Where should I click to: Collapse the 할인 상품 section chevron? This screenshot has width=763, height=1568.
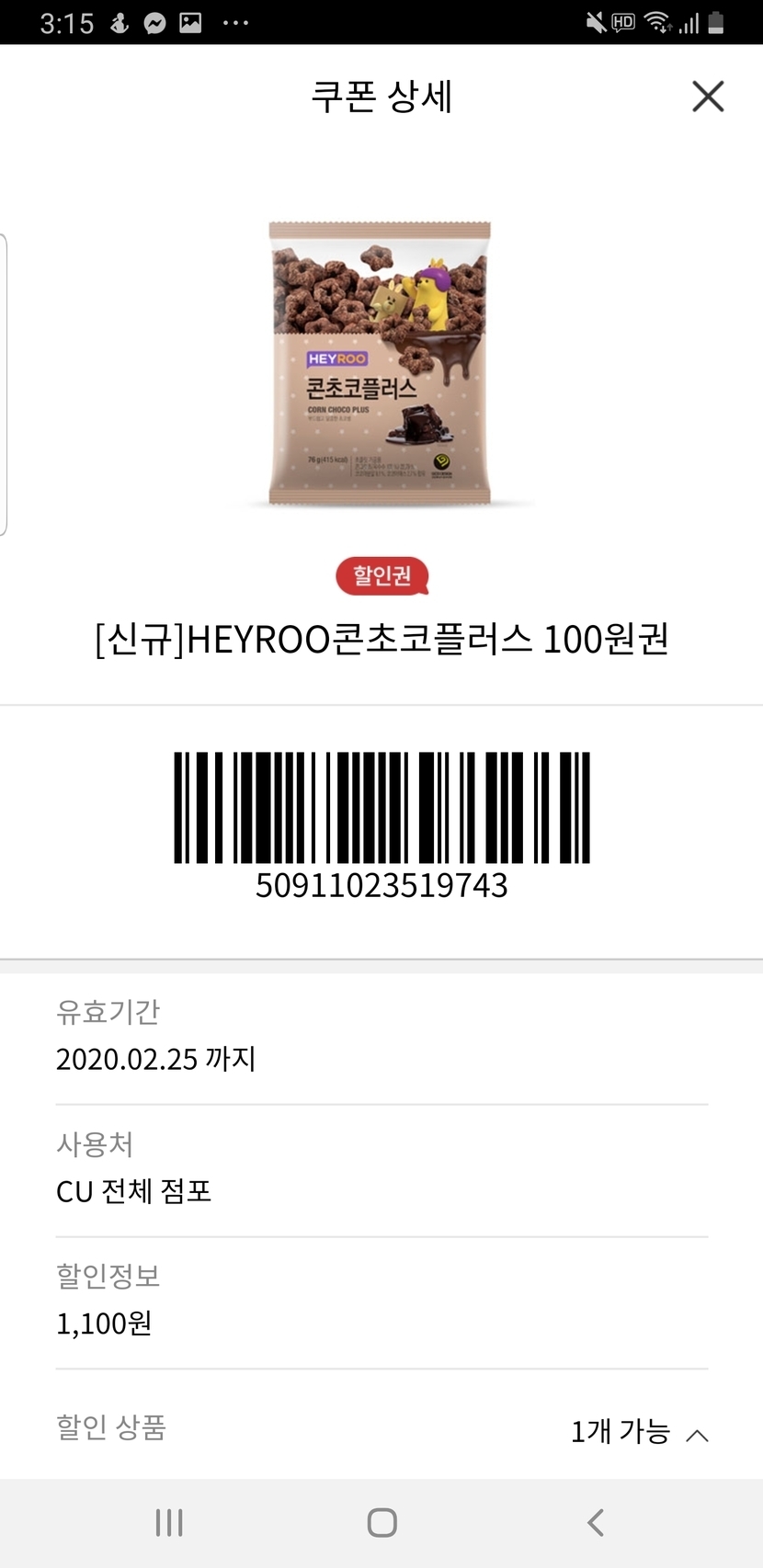pos(698,1435)
